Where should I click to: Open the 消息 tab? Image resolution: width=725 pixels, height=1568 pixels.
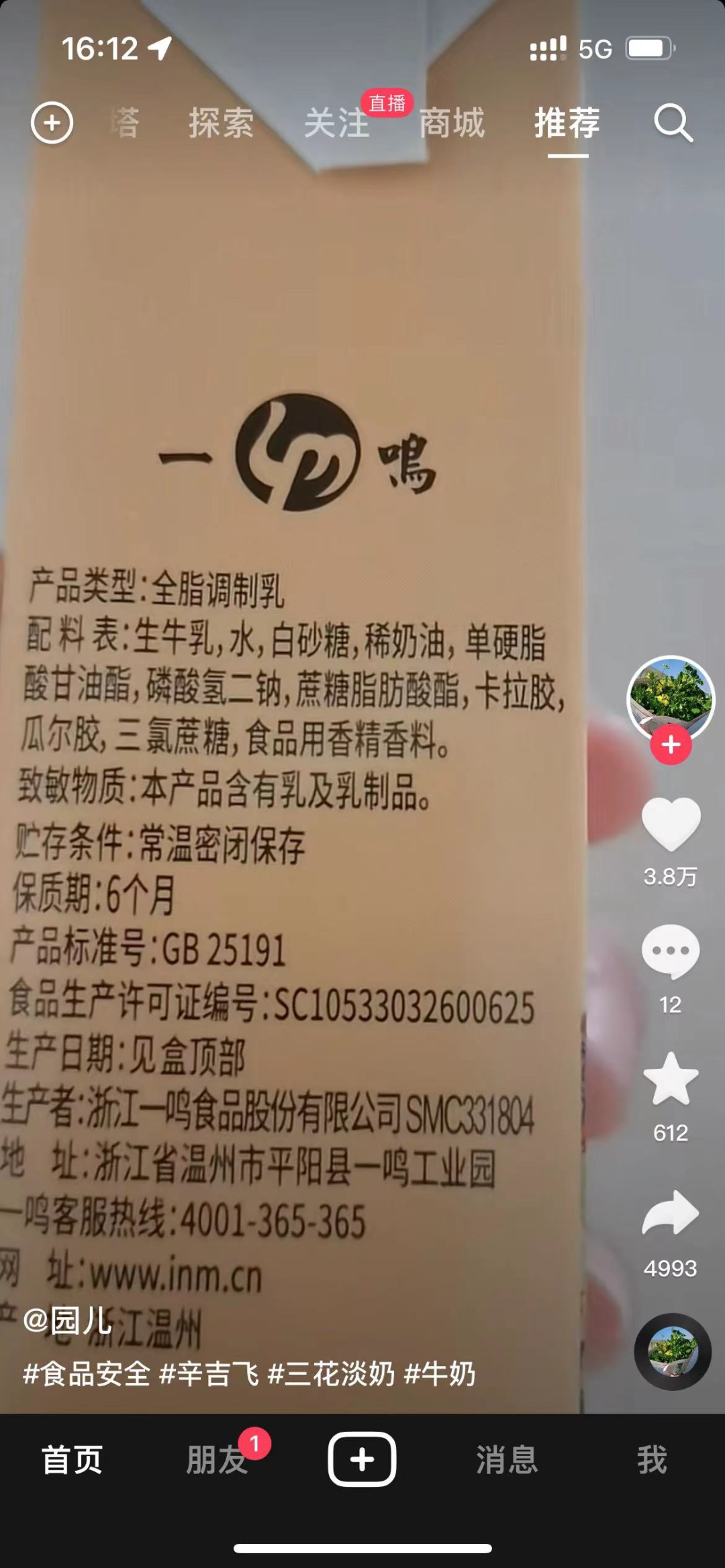[x=507, y=1460]
